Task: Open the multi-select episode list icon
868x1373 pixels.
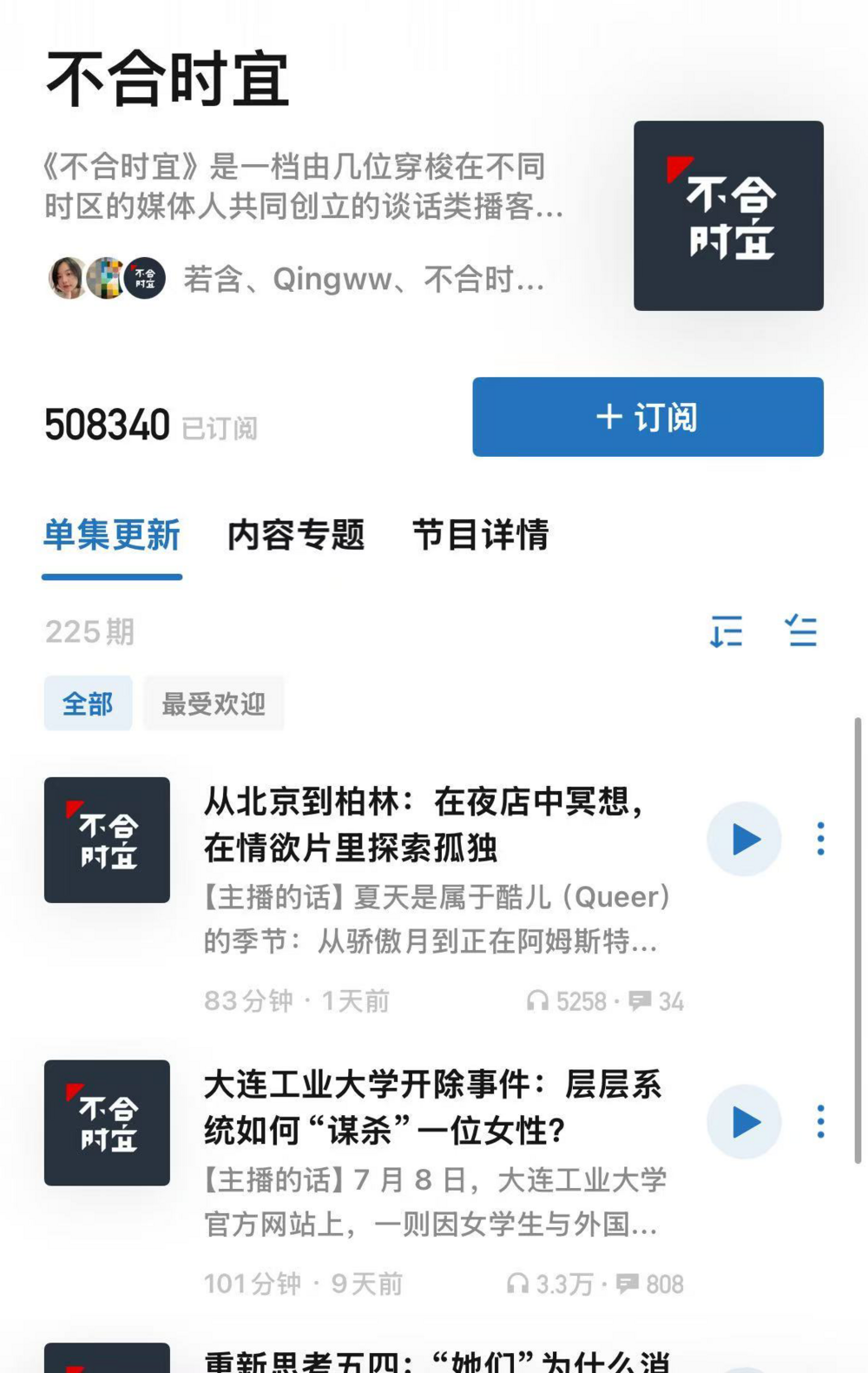Action: [801, 631]
